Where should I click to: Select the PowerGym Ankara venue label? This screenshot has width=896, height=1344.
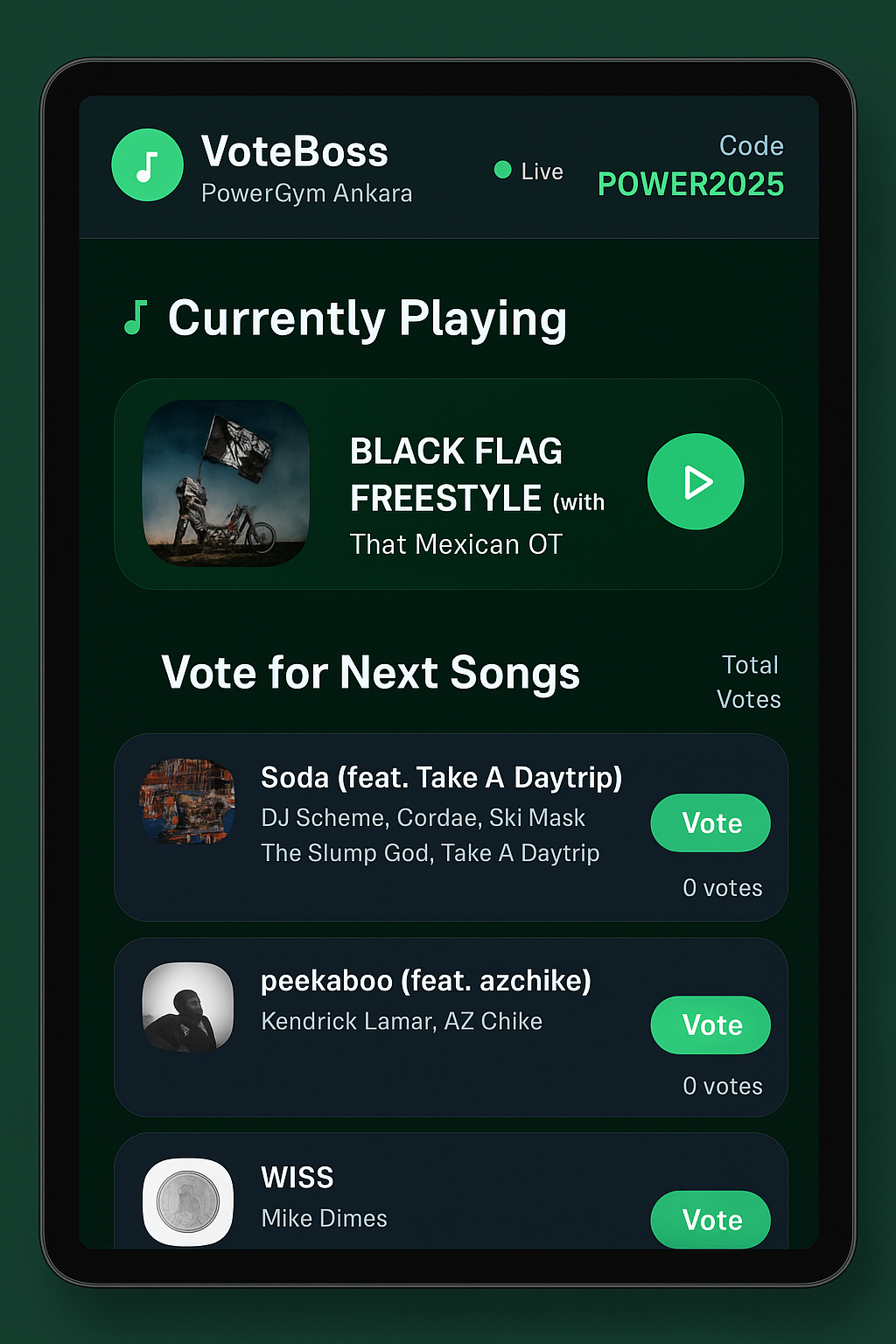click(306, 193)
